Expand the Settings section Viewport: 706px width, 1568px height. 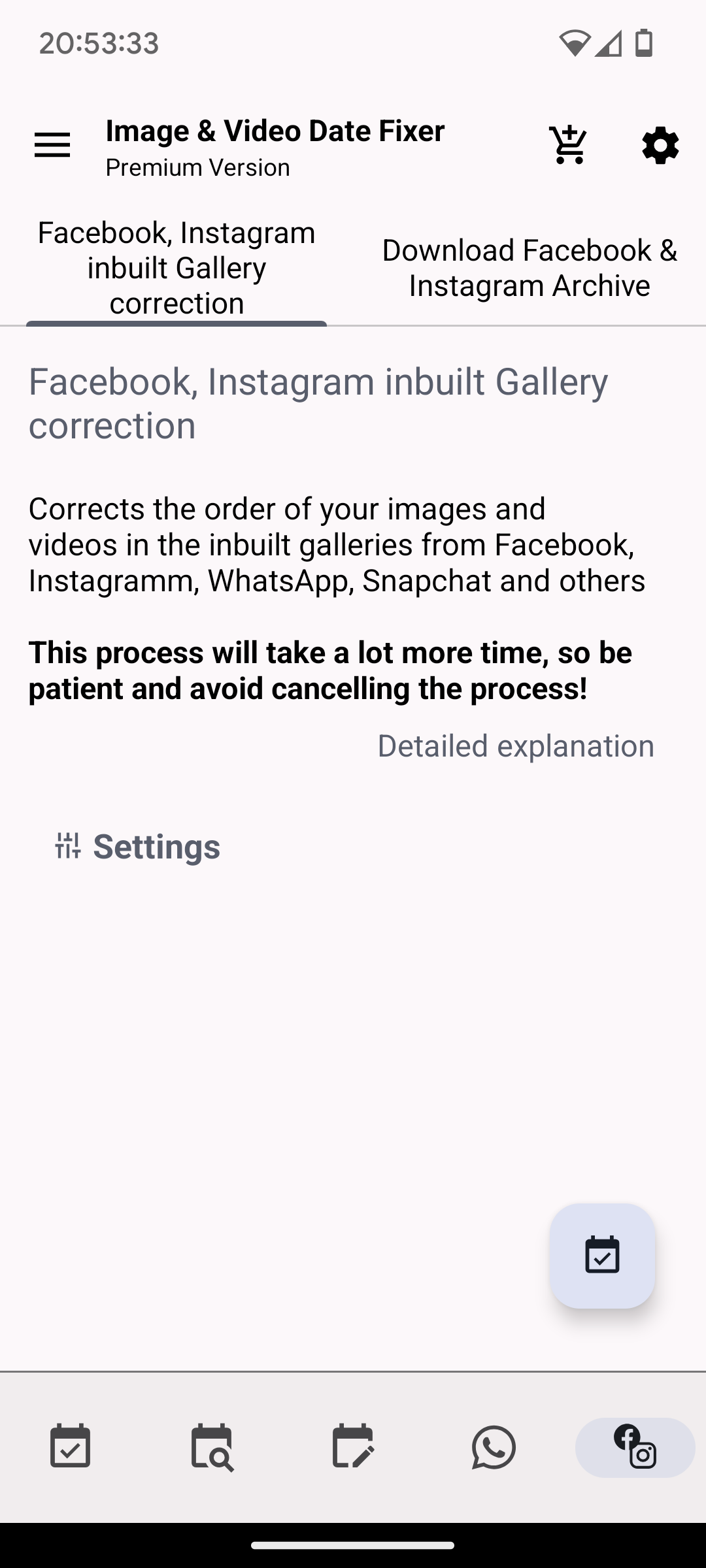pyautogui.click(x=138, y=846)
